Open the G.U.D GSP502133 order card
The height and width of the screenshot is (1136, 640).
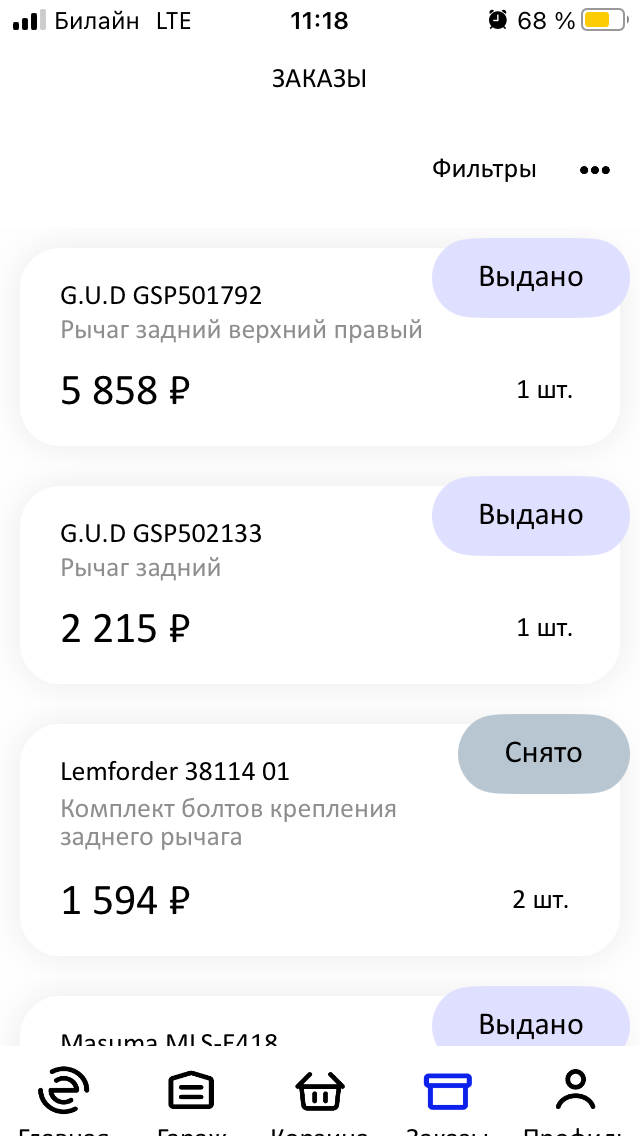320,585
